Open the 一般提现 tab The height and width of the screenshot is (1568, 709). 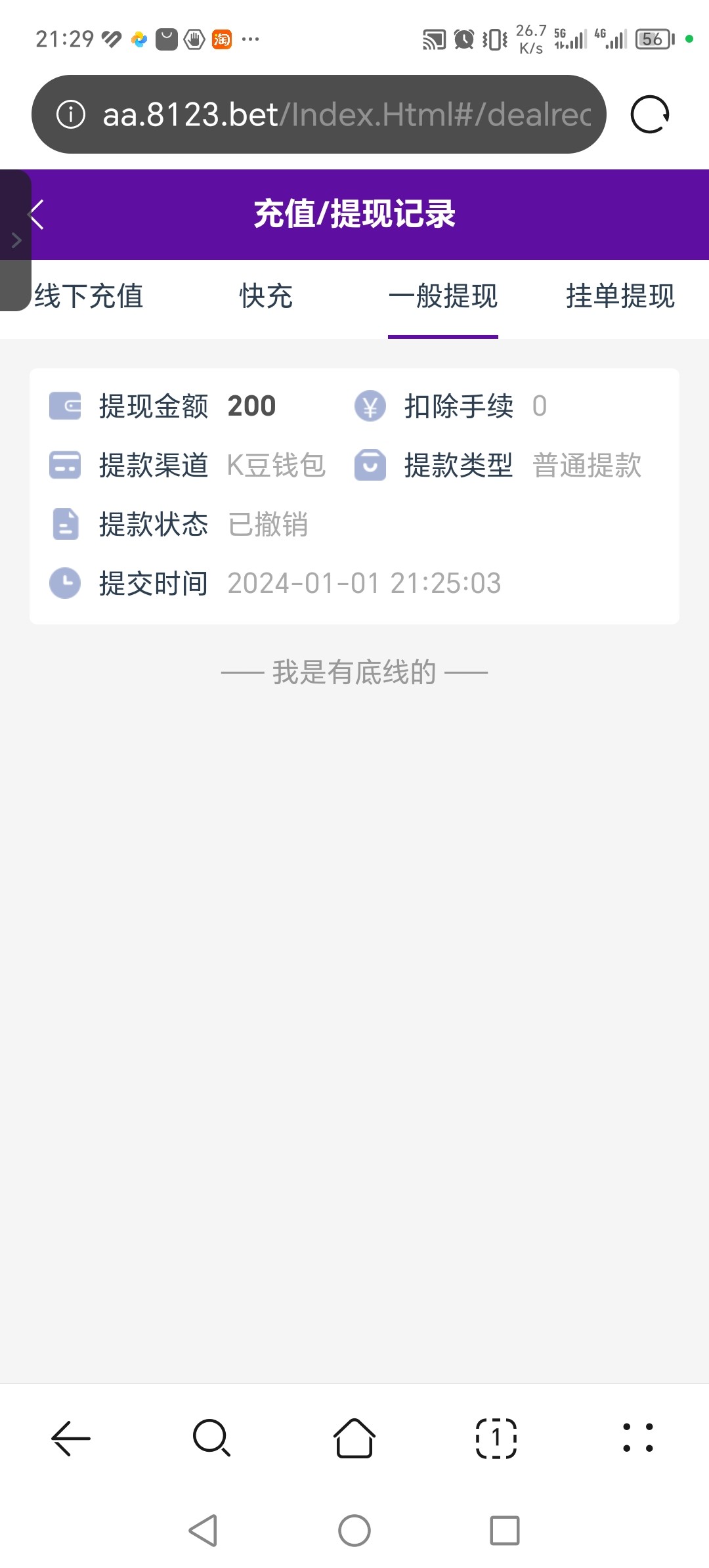443,297
